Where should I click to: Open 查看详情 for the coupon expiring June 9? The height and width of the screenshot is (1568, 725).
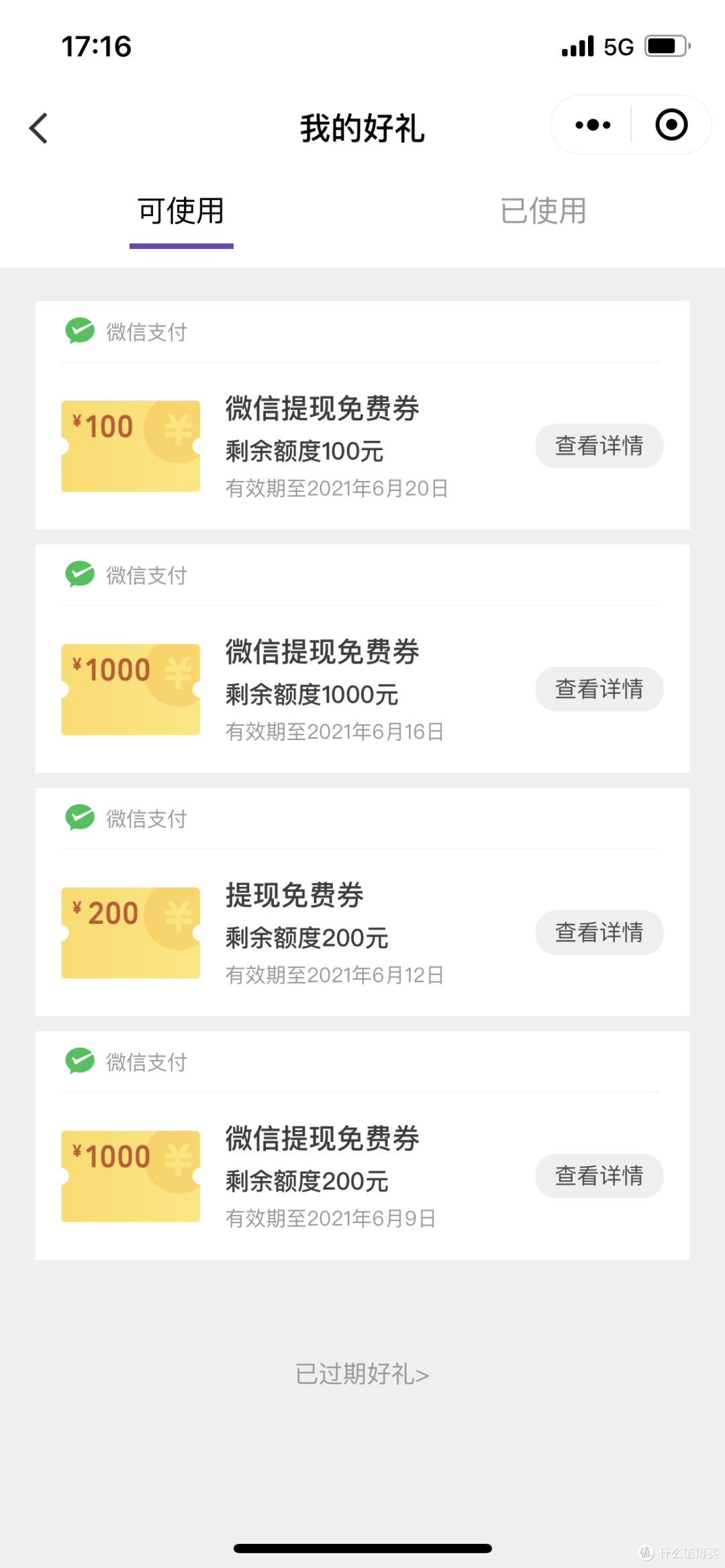(x=599, y=1176)
